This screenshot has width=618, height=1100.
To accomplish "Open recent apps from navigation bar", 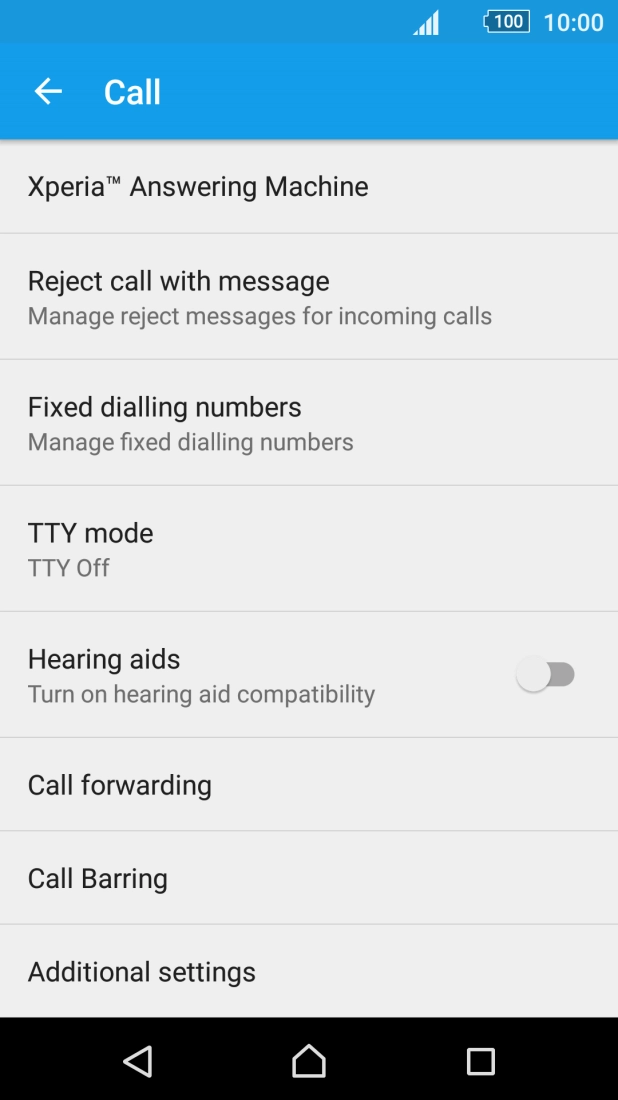I will click(481, 1061).
